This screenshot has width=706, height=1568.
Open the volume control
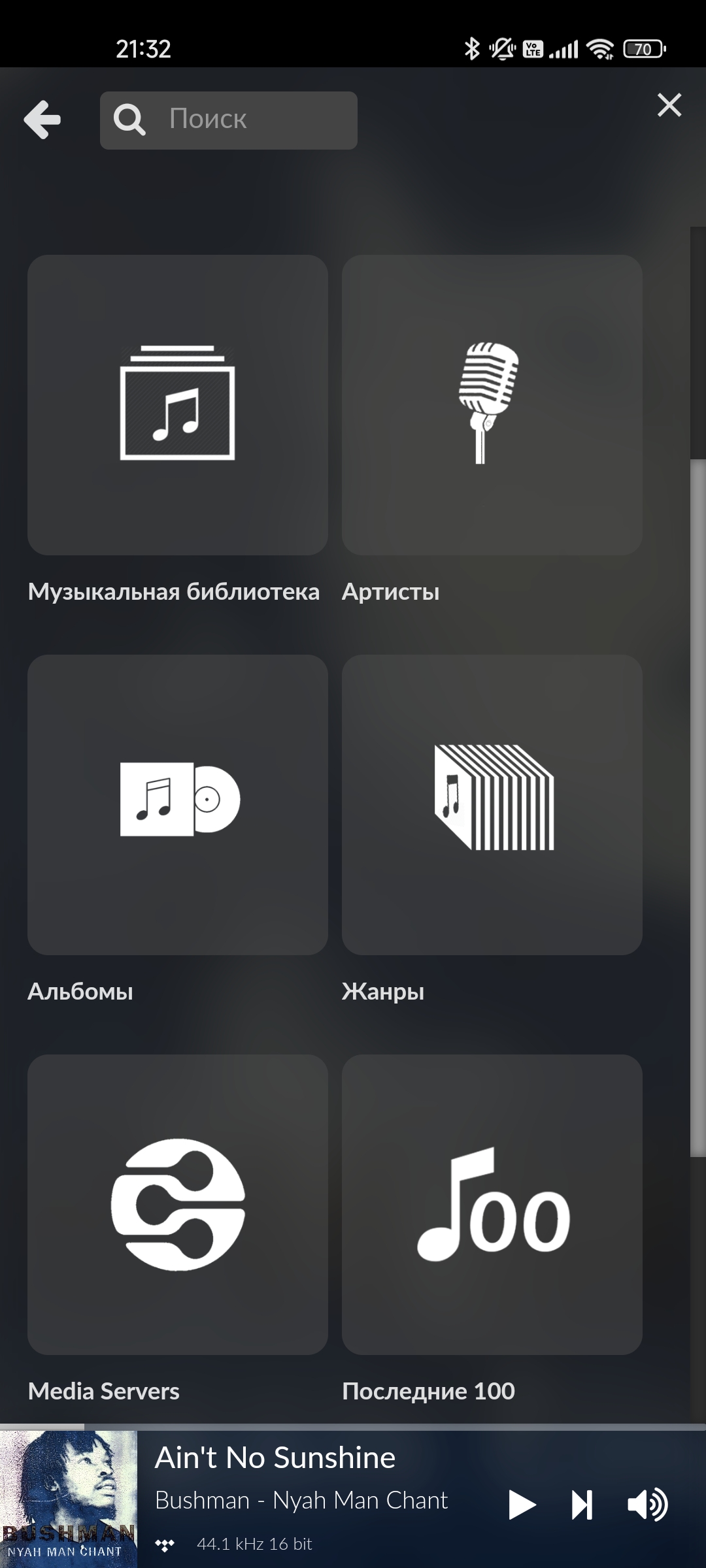[x=647, y=1505]
